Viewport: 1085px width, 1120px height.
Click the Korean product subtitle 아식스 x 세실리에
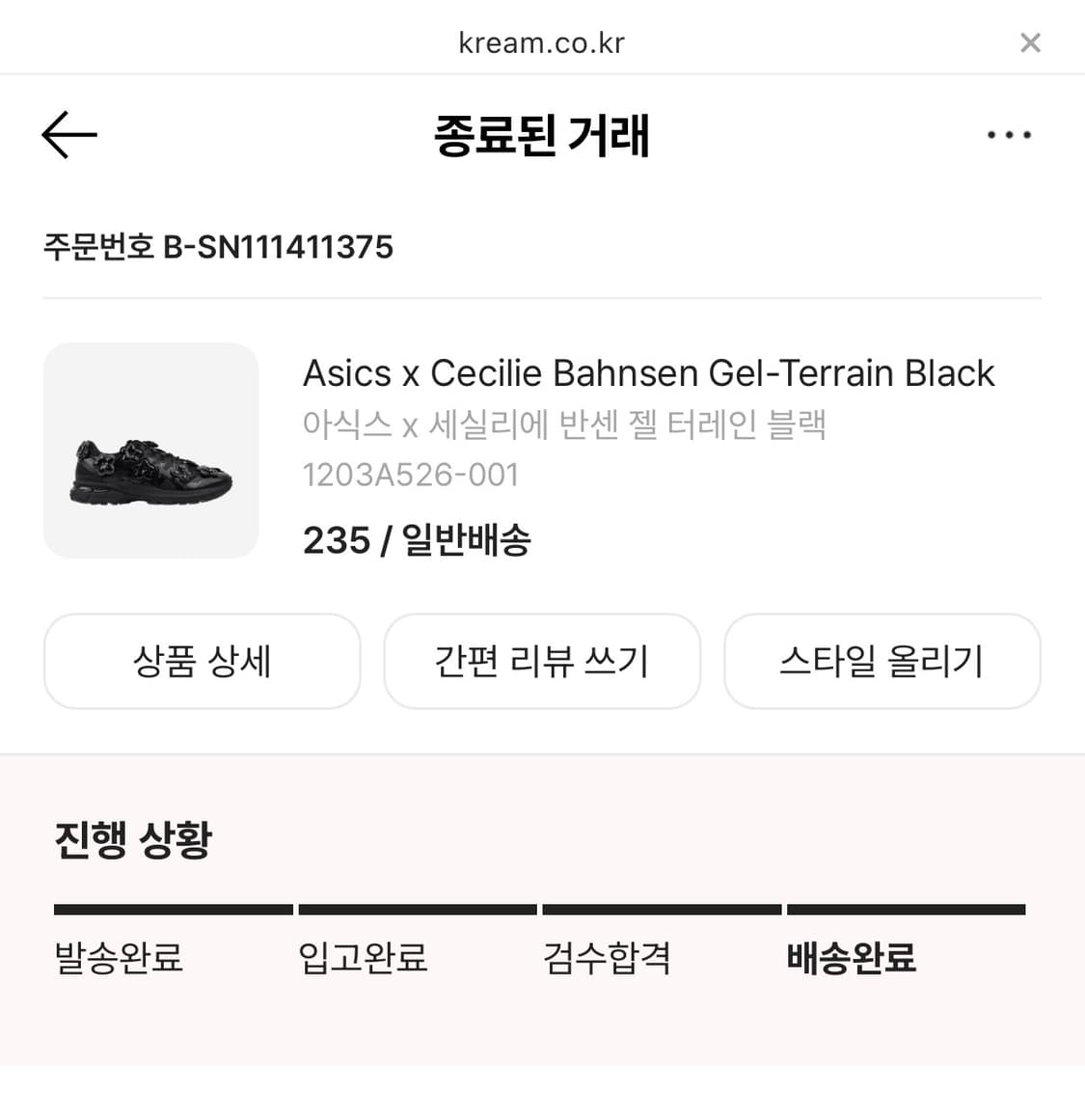[x=564, y=424]
